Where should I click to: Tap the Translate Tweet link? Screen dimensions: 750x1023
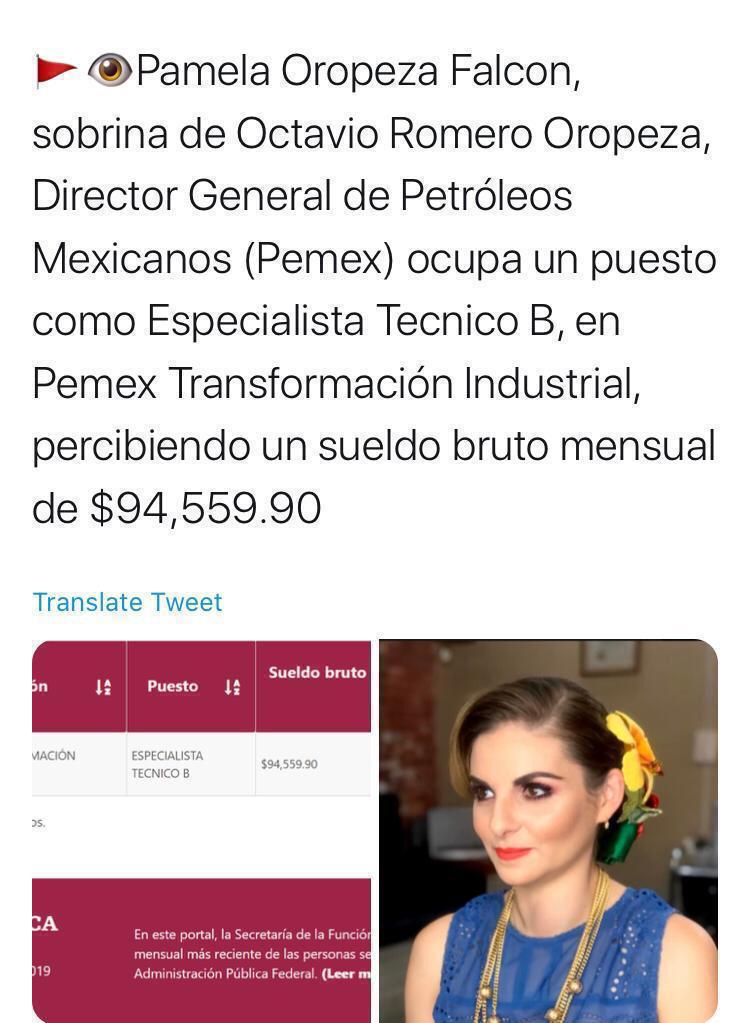click(127, 602)
